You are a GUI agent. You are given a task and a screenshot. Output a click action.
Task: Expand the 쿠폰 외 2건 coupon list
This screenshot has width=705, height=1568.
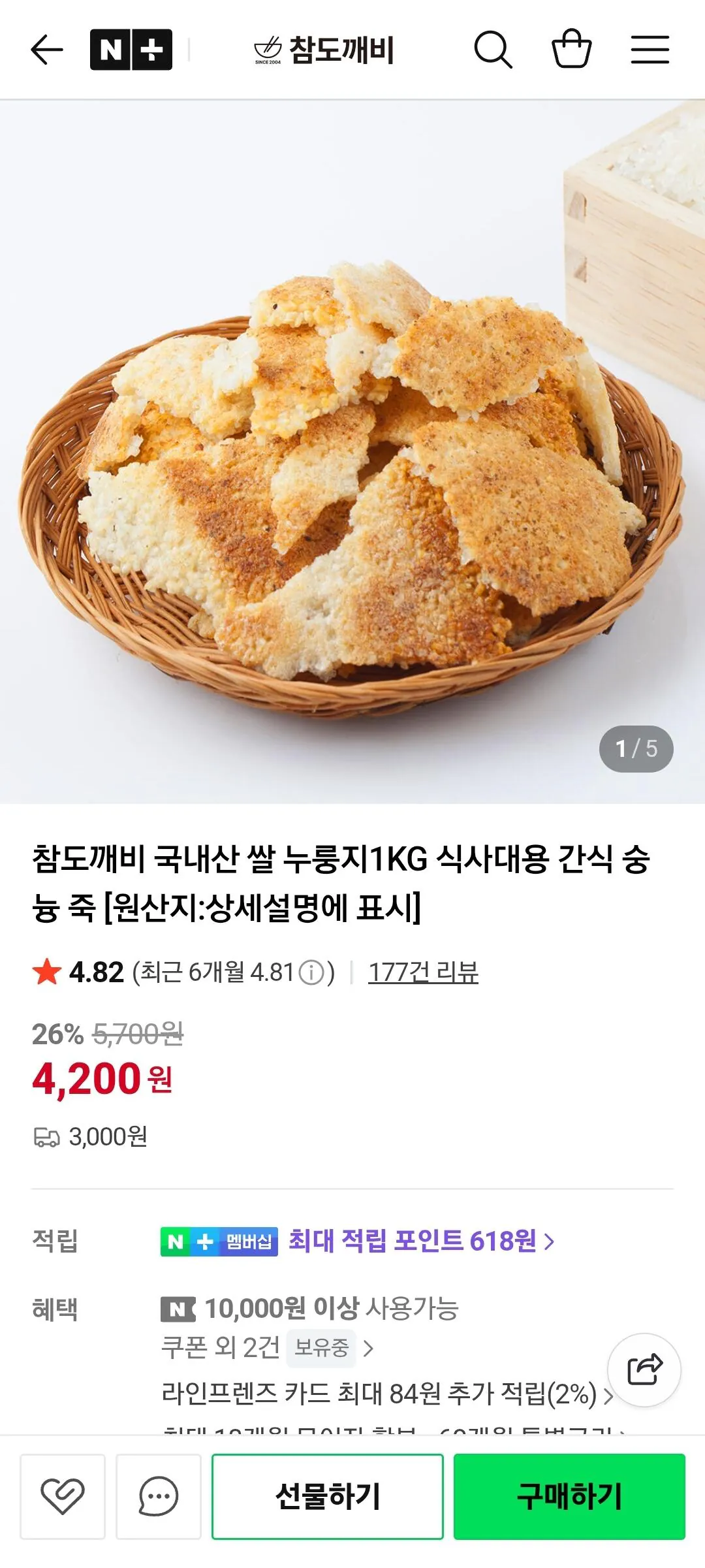[x=268, y=1347]
